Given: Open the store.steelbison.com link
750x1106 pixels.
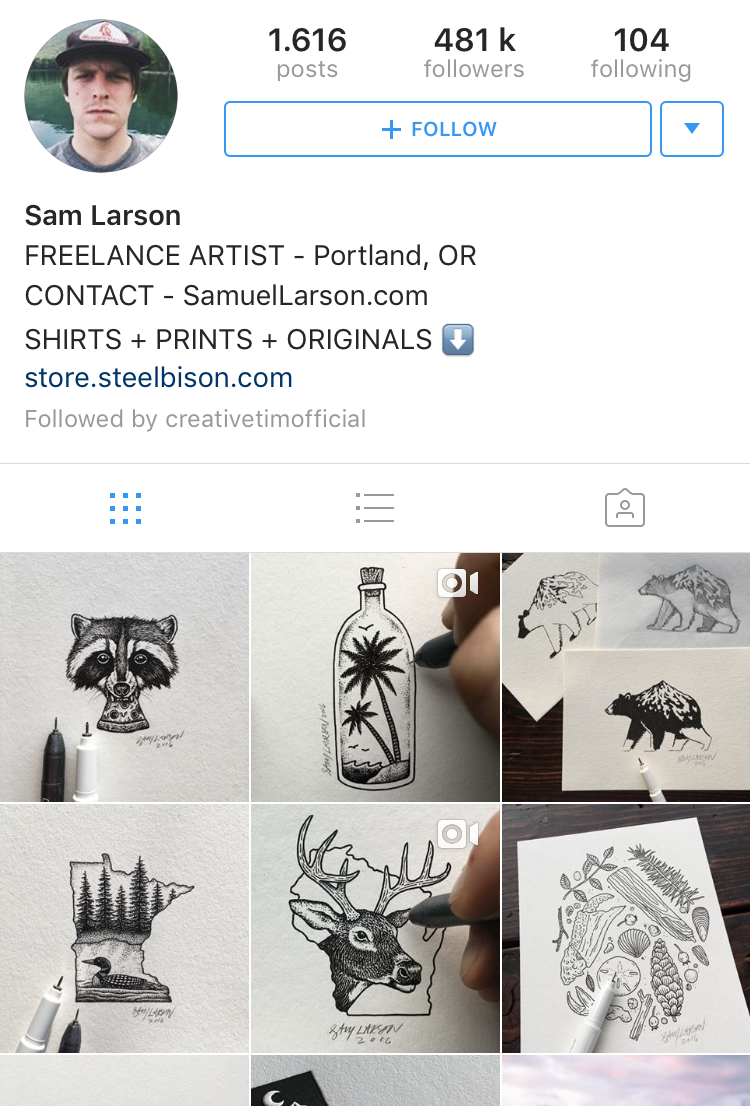Looking at the screenshot, I should pos(159,378).
